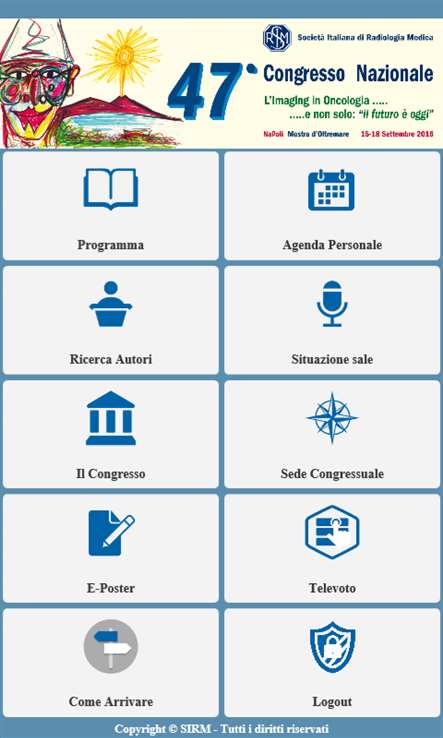Viewport: 443px width, 738px height.
Task: Open Agenda Personale
Action: click(332, 206)
